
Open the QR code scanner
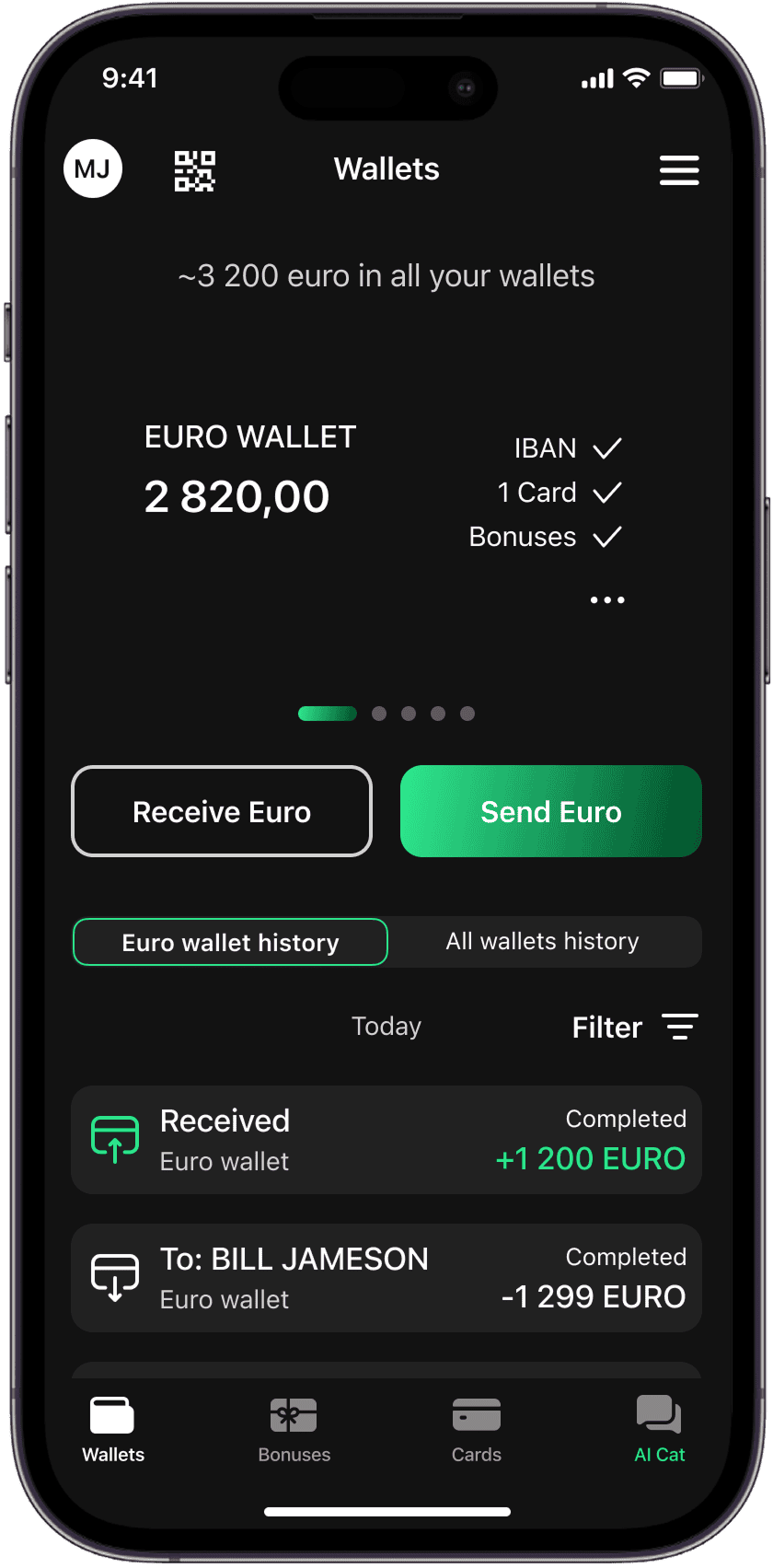click(195, 170)
